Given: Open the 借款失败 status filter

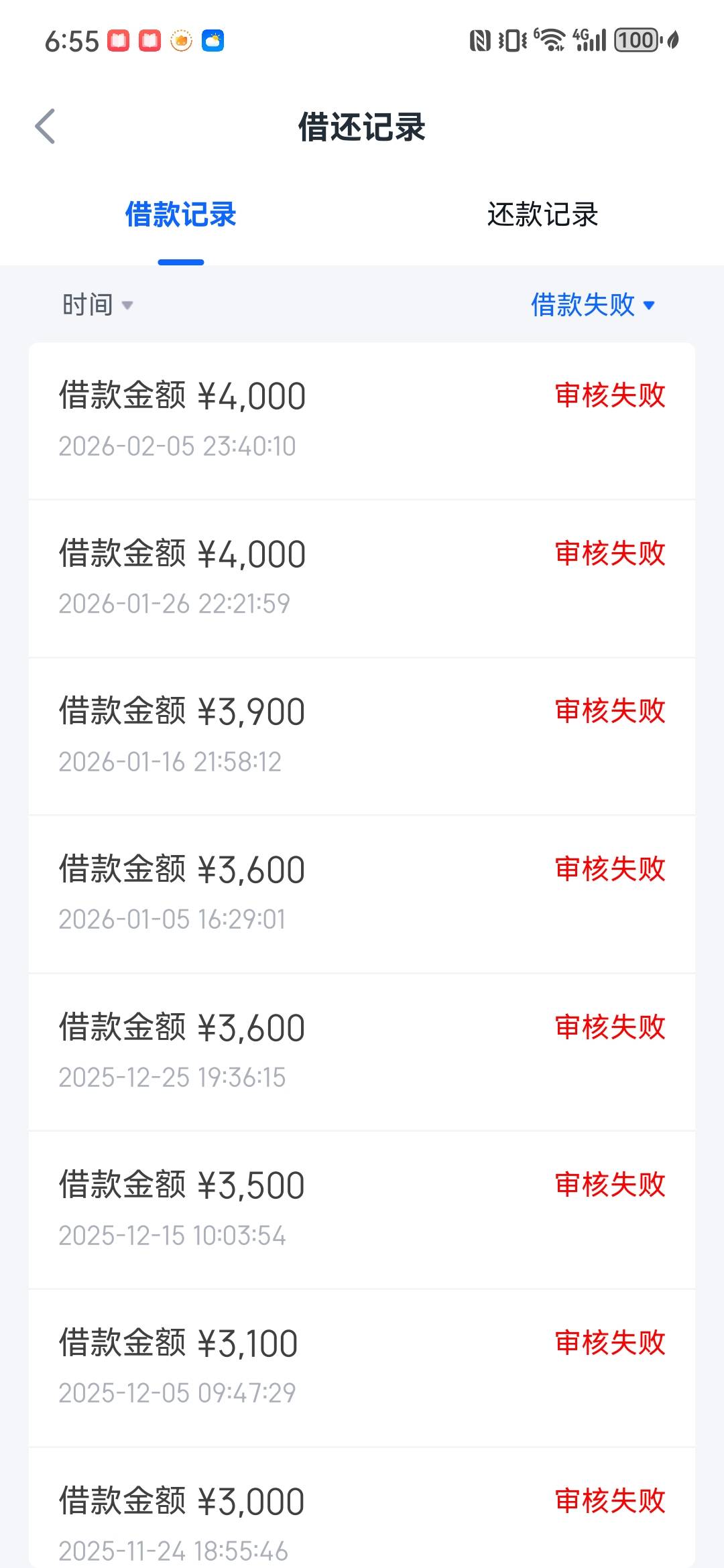Looking at the screenshot, I should coord(592,306).
